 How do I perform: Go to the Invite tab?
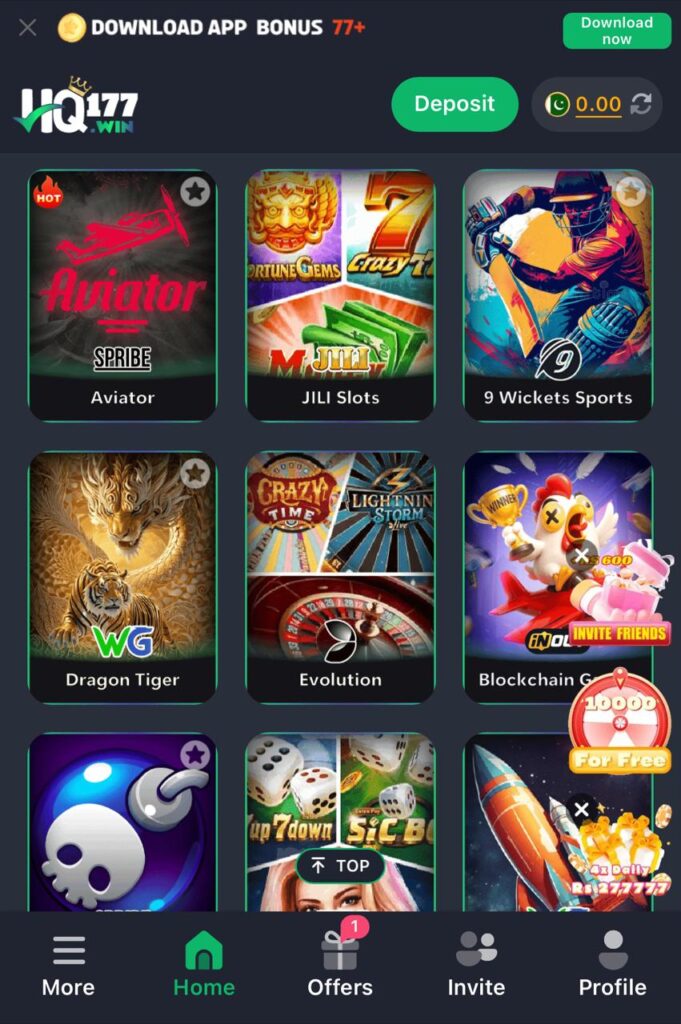476,965
